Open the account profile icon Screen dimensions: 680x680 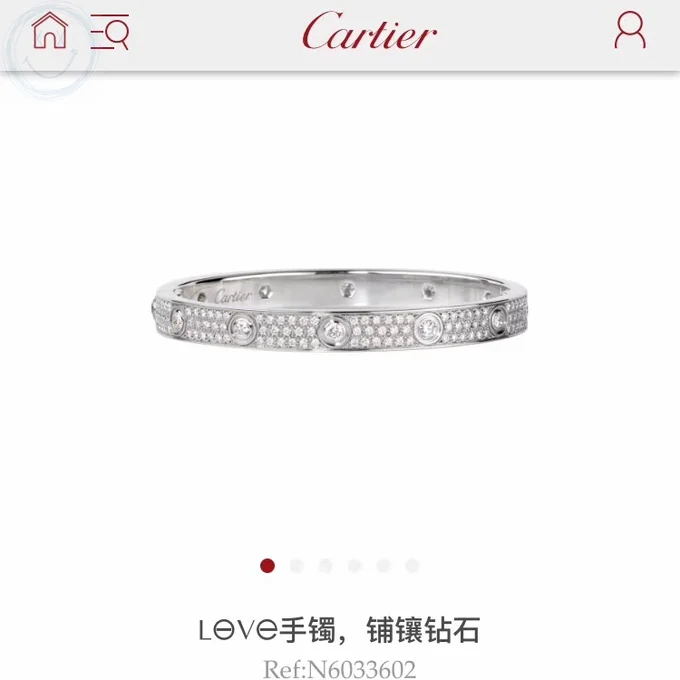point(630,31)
